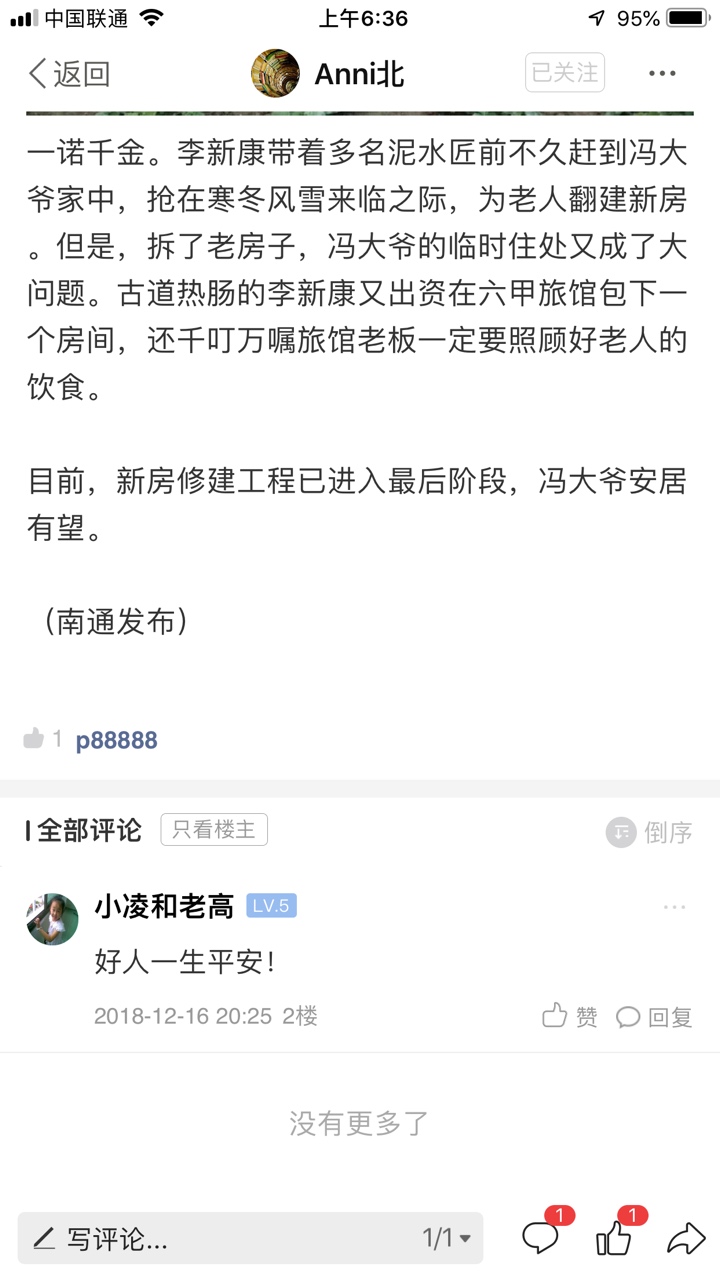This screenshot has height=1280, width=720.
Task: Like the post via thumb icon above p88888
Action: 34,739
